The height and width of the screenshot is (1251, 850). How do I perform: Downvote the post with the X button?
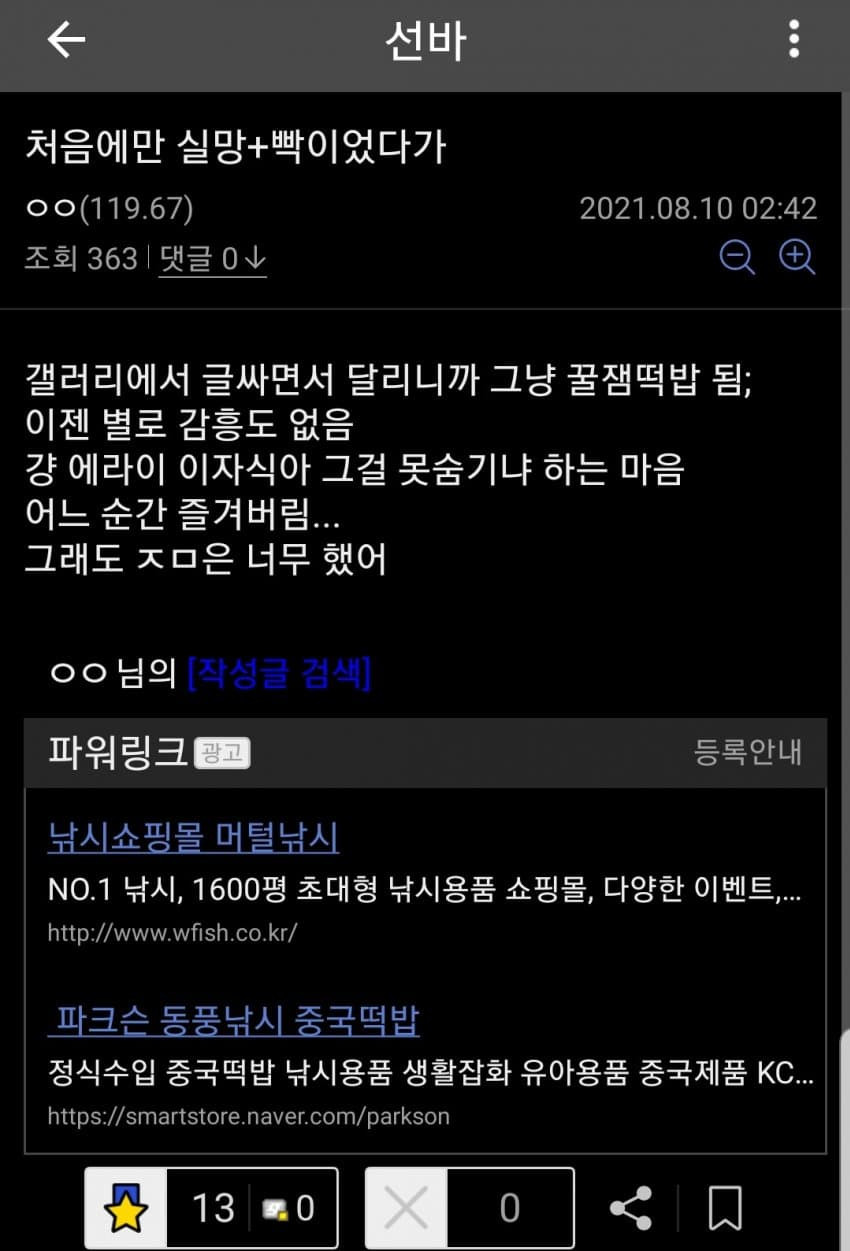[x=406, y=1209]
